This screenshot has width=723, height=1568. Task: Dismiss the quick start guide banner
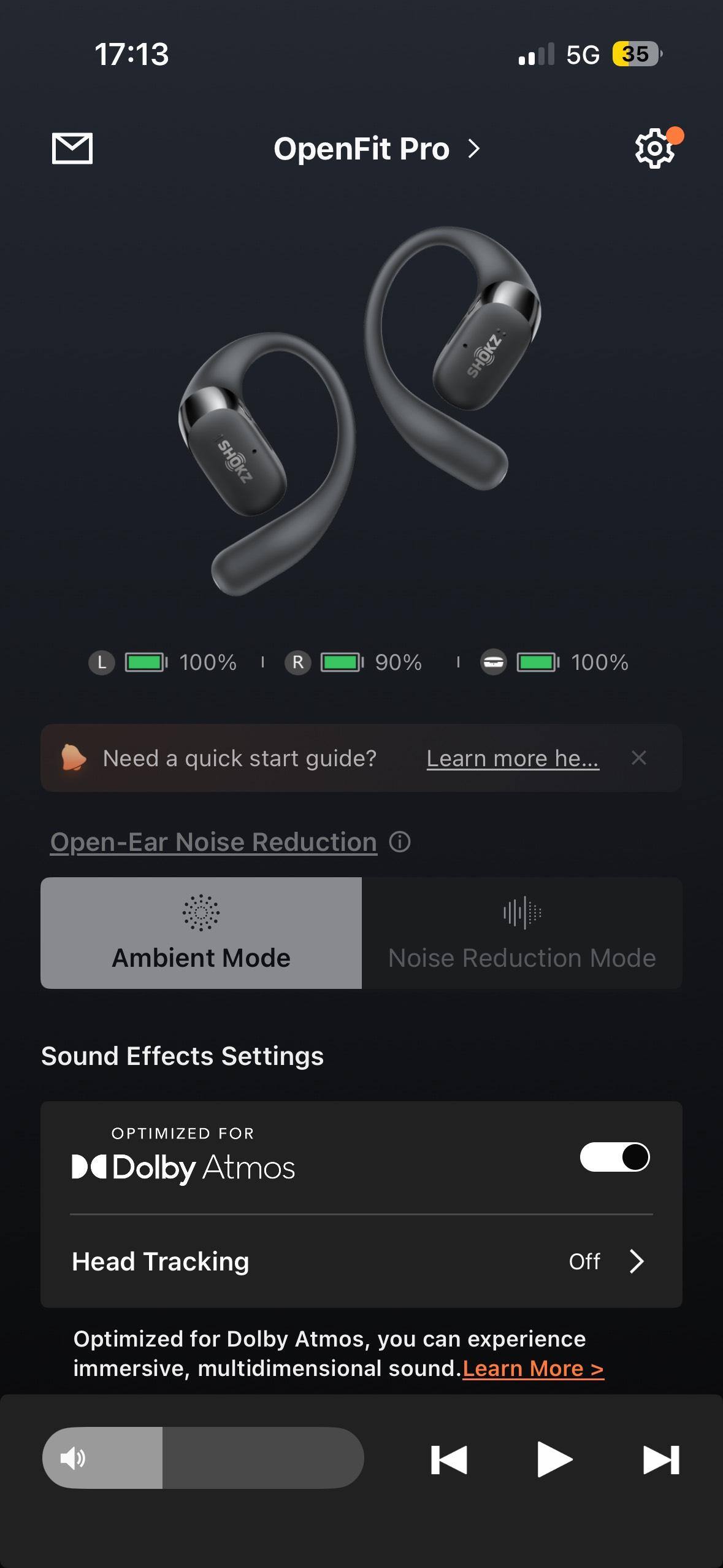pos(639,758)
